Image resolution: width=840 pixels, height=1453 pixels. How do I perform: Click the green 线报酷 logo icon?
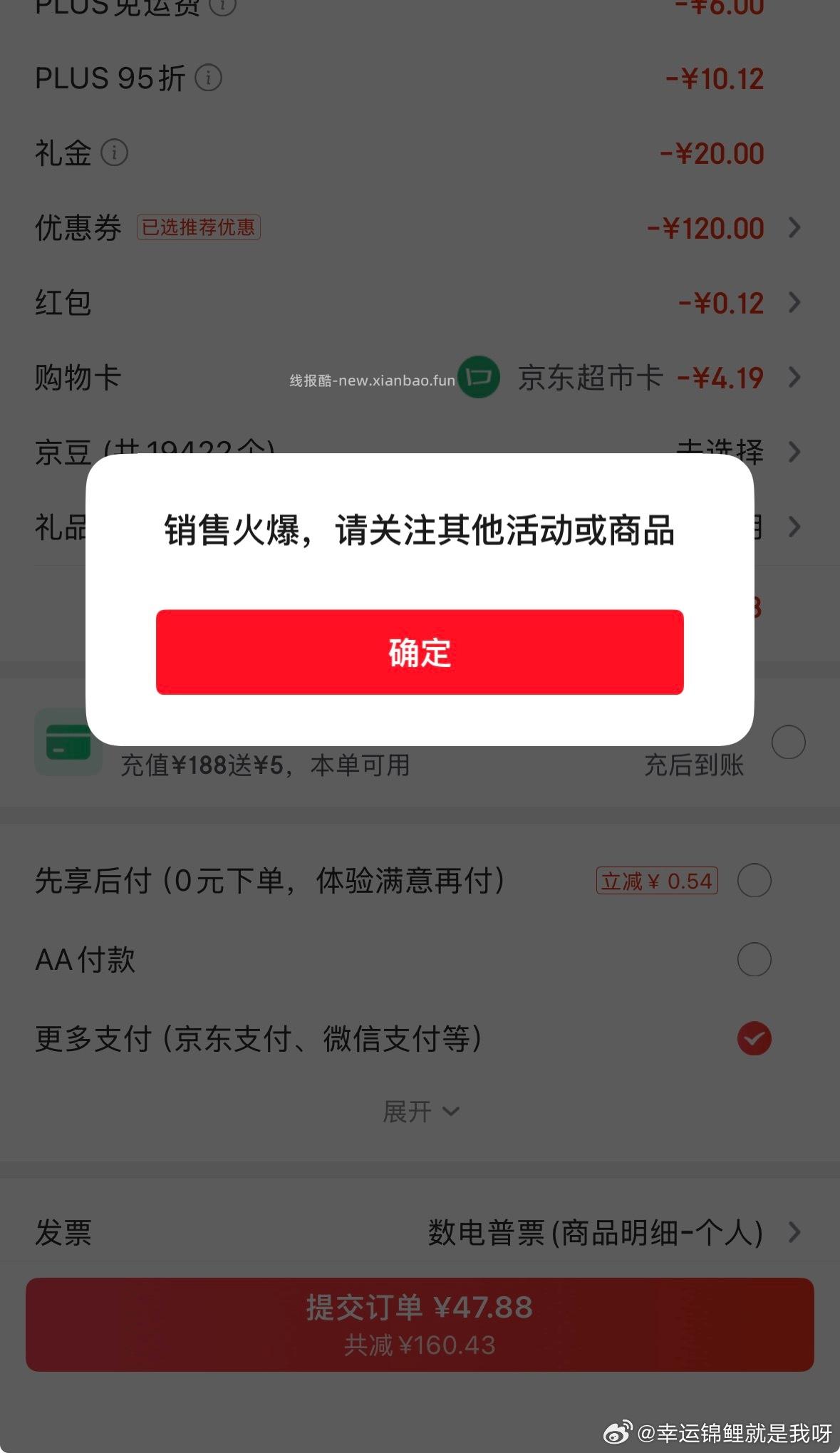pos(477,376)
